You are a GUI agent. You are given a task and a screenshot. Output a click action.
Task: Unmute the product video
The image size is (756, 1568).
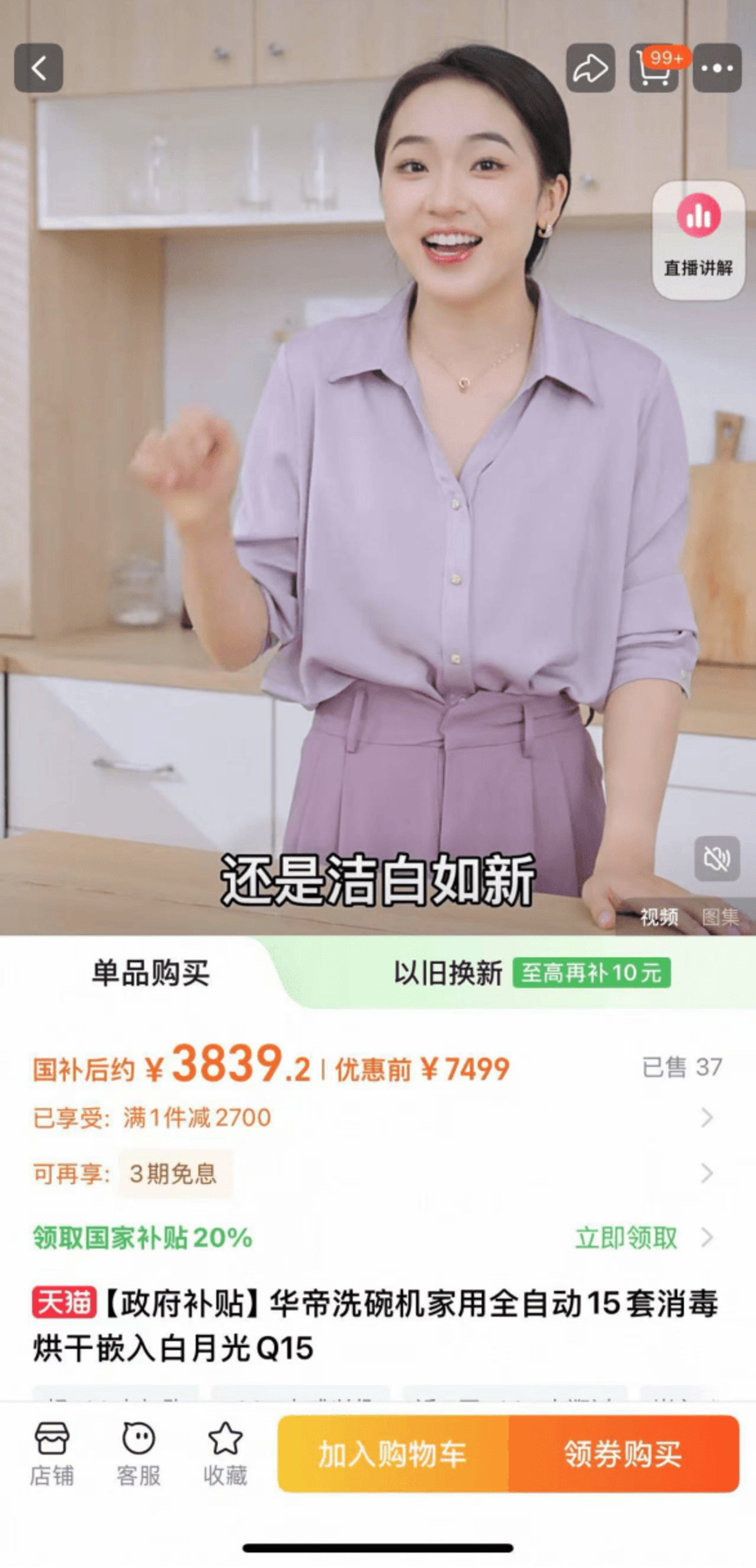(717, 859)
